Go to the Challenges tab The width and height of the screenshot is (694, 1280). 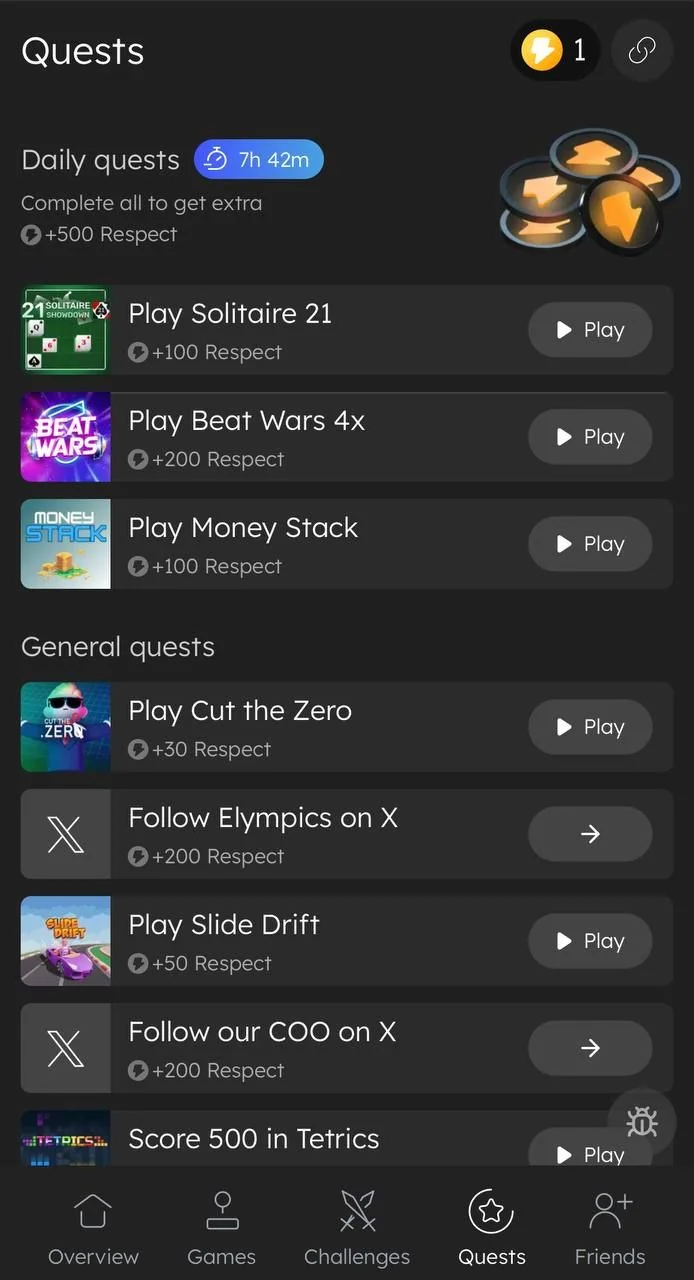[x=357, y=1228]
